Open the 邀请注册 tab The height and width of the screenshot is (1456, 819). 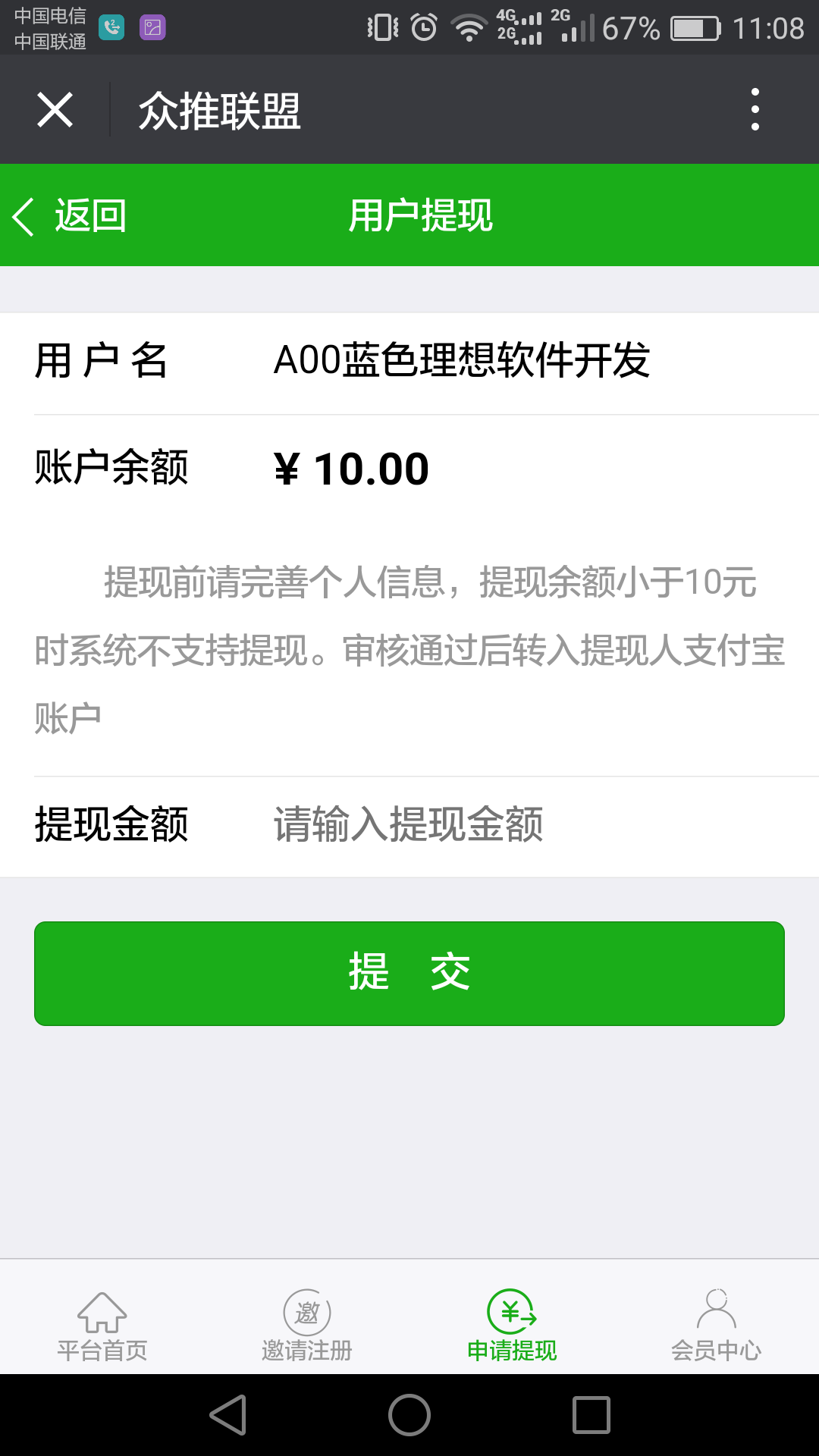(307, 1326)
